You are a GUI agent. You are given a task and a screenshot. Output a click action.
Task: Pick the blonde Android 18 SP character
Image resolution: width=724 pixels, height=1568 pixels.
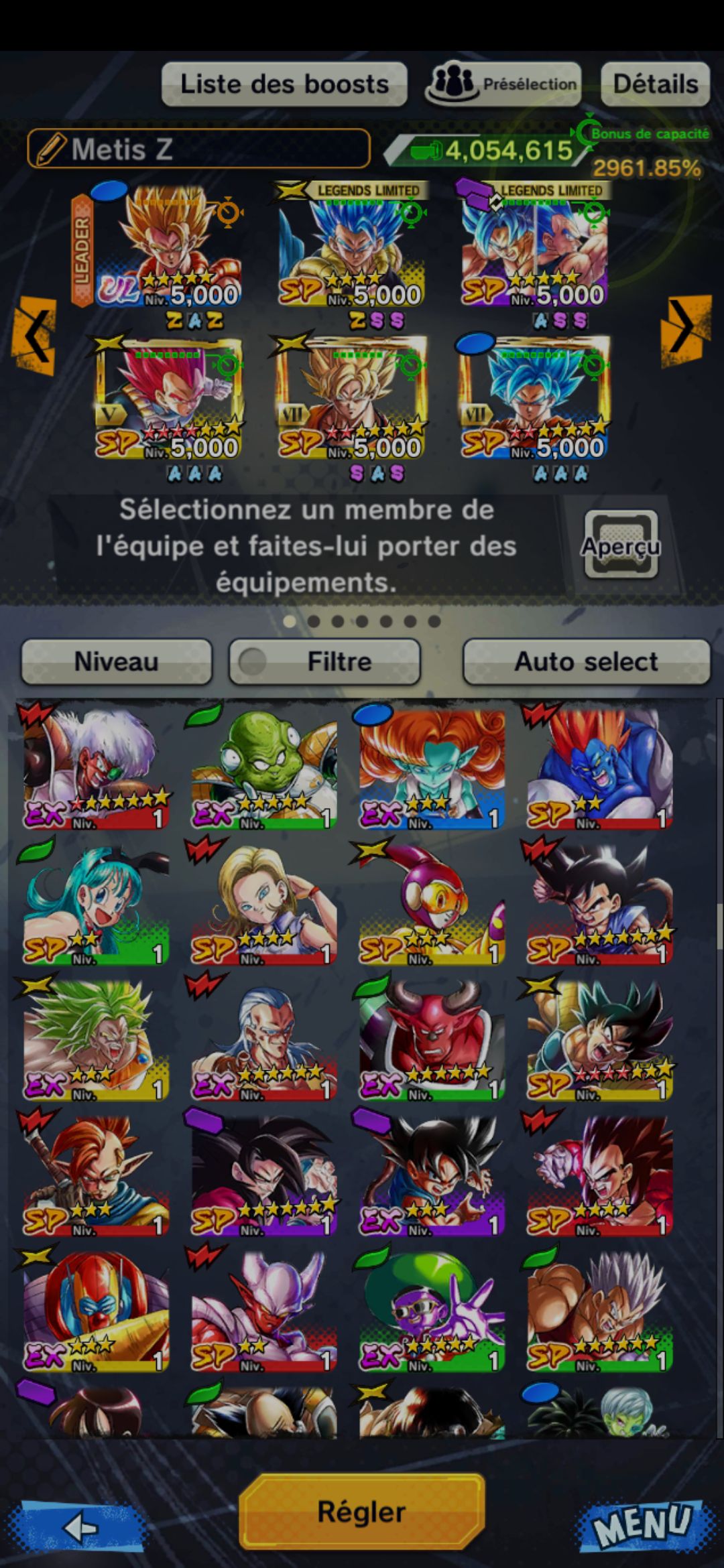tap(263, 903)
